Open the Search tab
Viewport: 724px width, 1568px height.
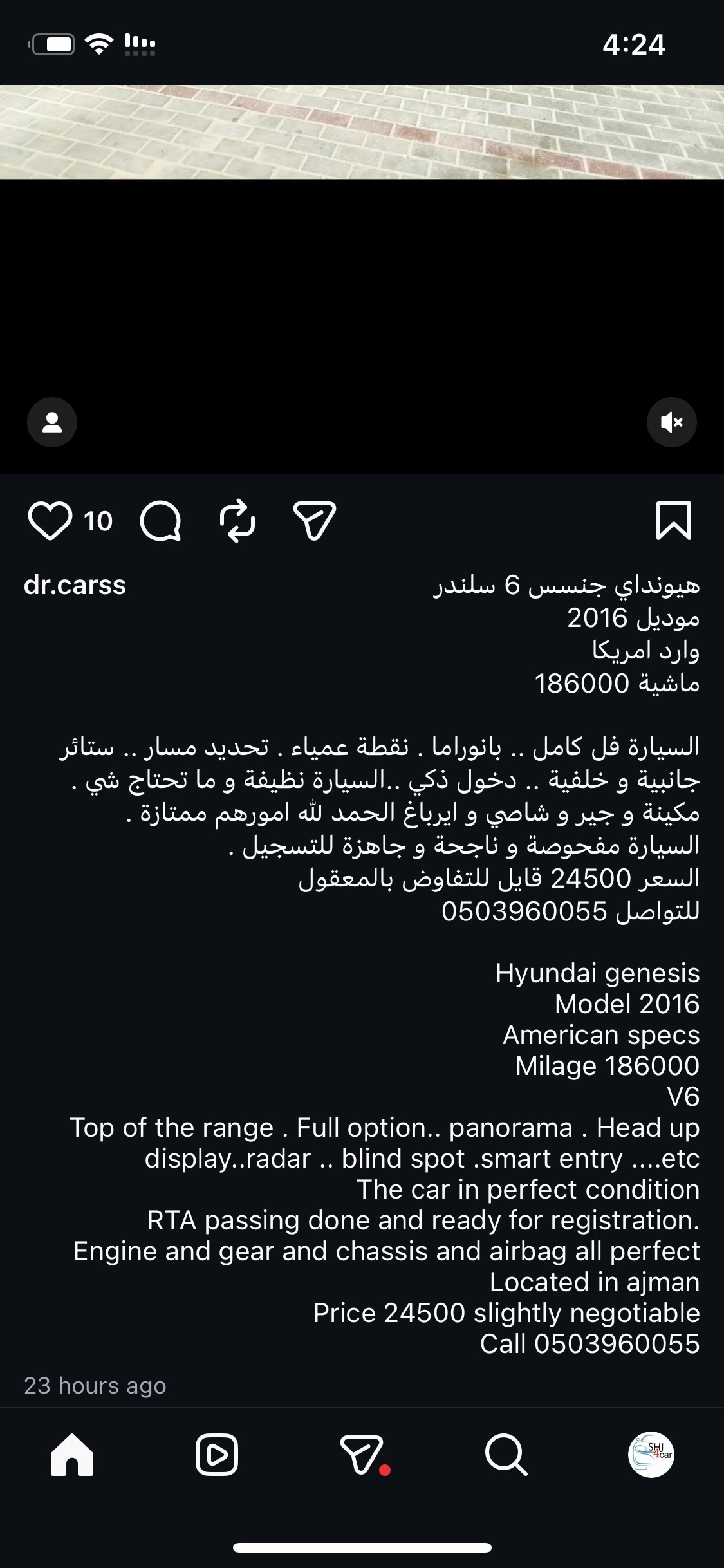(x=506, y=1455)
